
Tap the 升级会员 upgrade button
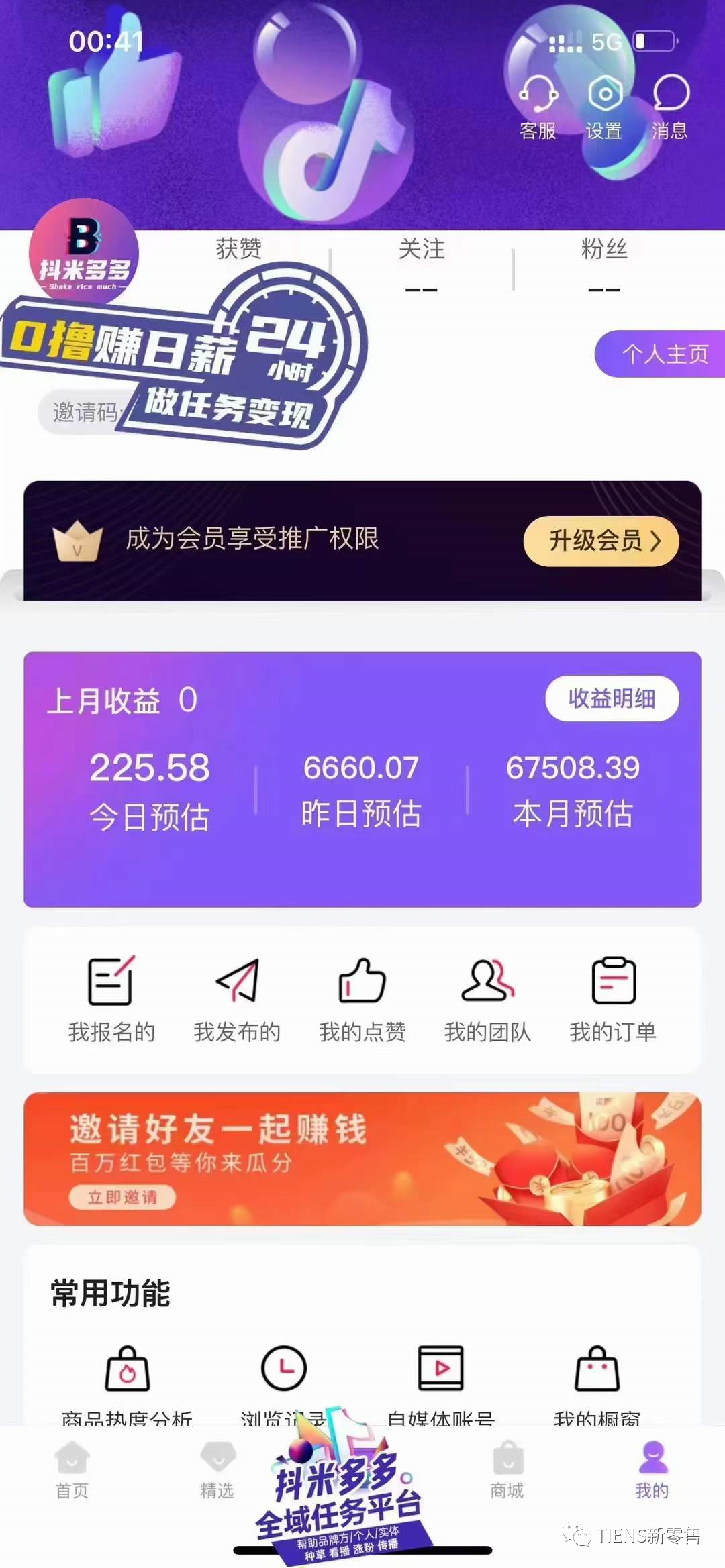[600, 541]
